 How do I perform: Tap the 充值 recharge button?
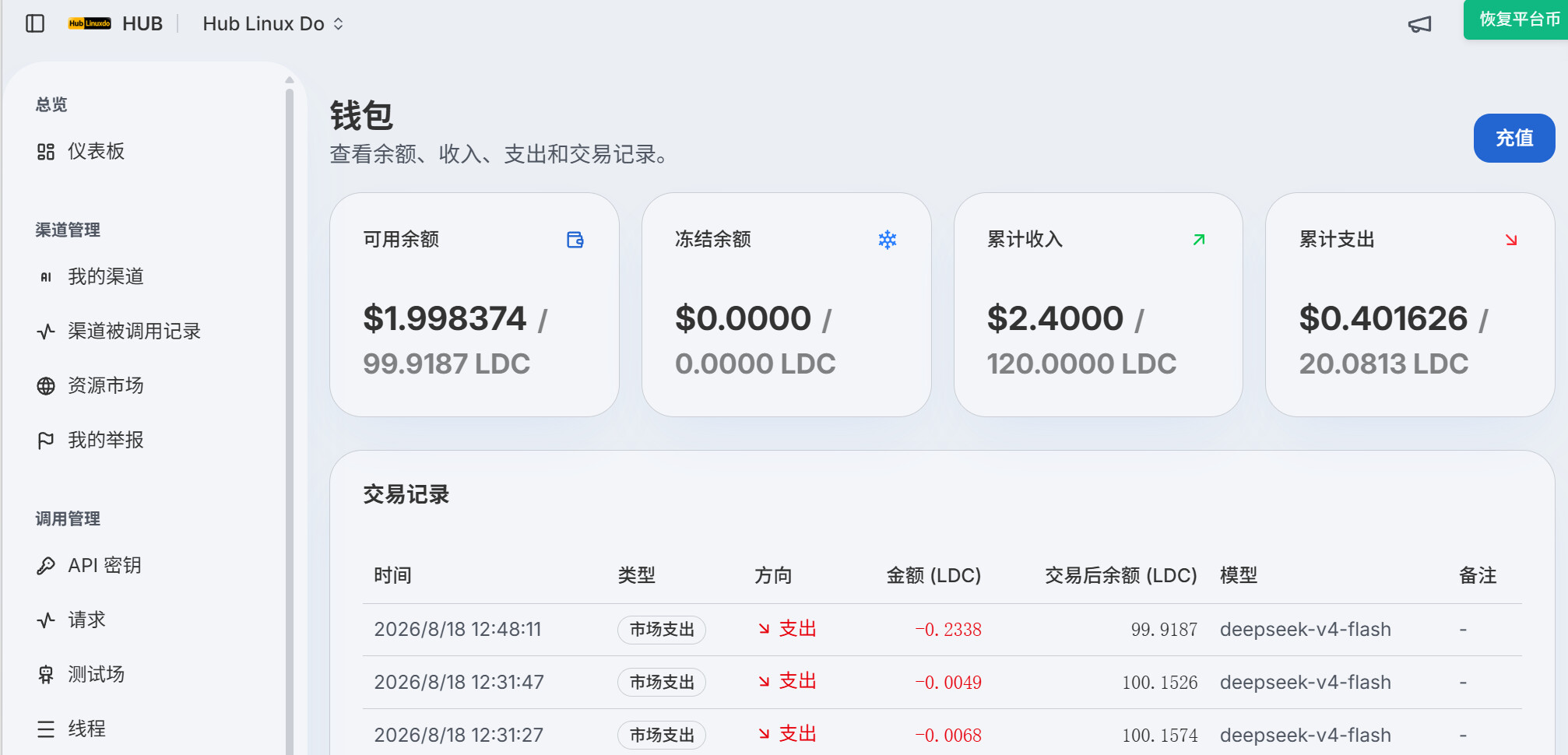coord(1514,138)
